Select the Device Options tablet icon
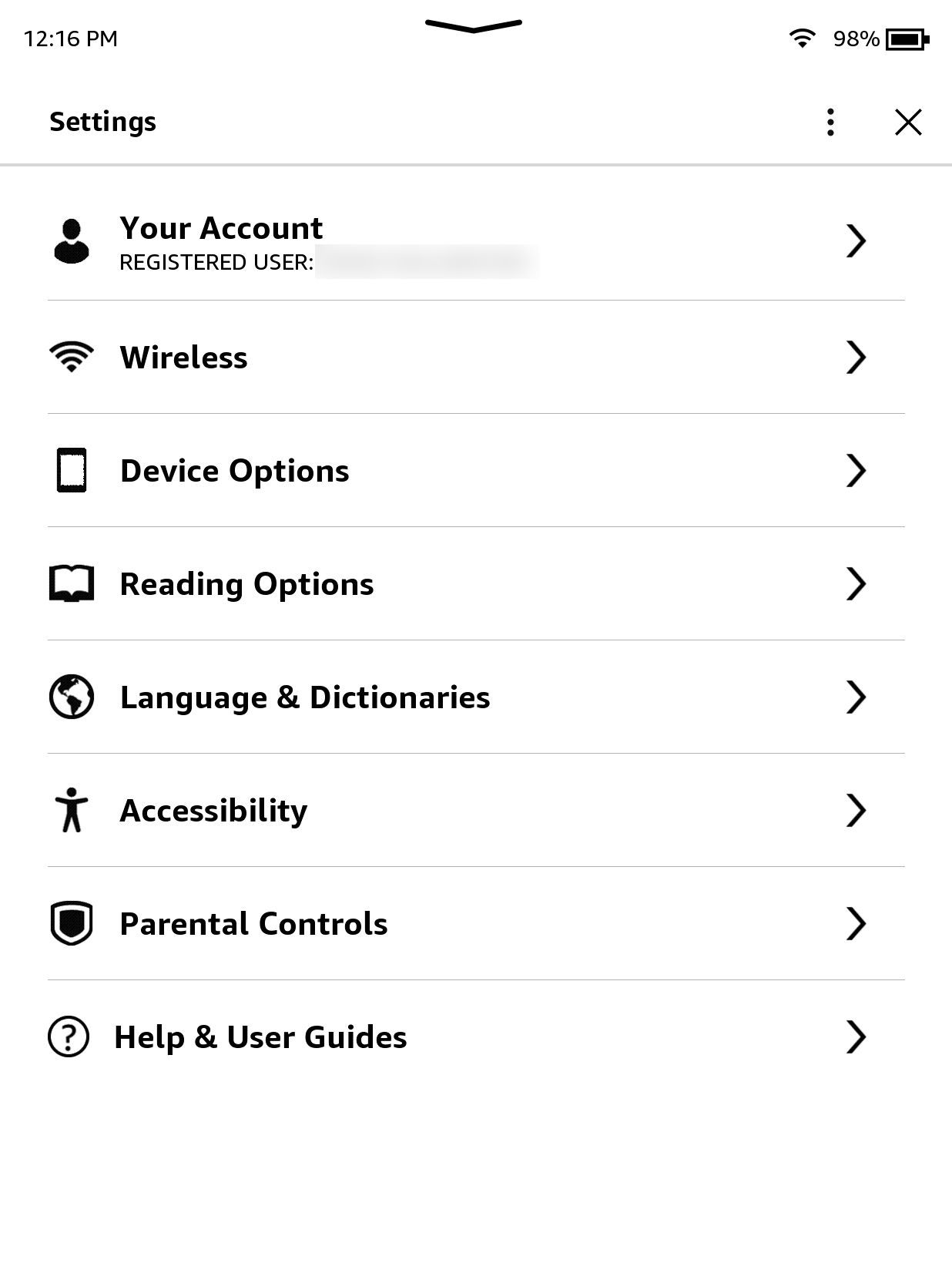 pos(71,470)
